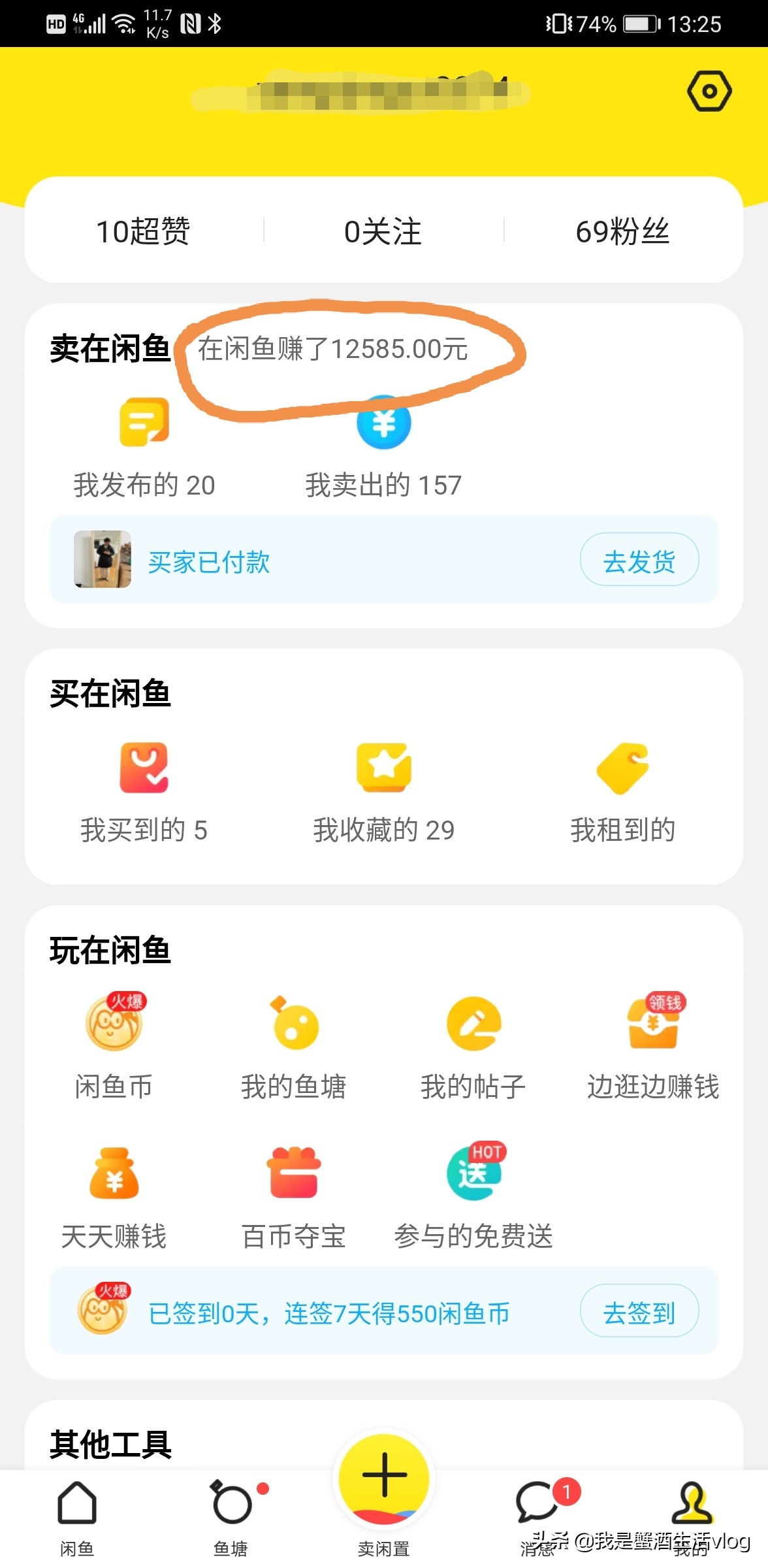
Task: Open the 我收藏的 favorites icon
Action: point(384,771)
